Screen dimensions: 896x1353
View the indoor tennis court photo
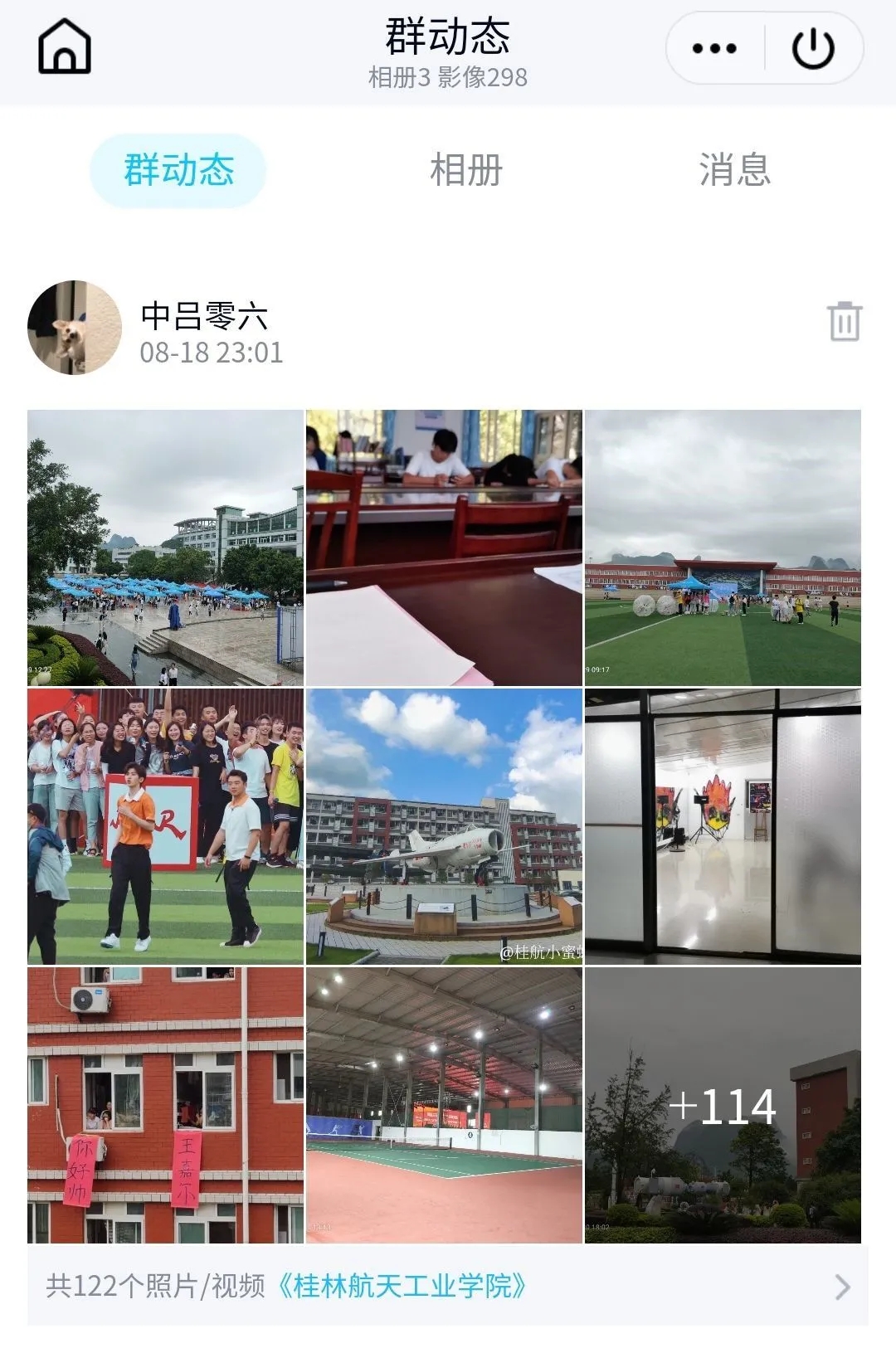tap(445, 1103)
